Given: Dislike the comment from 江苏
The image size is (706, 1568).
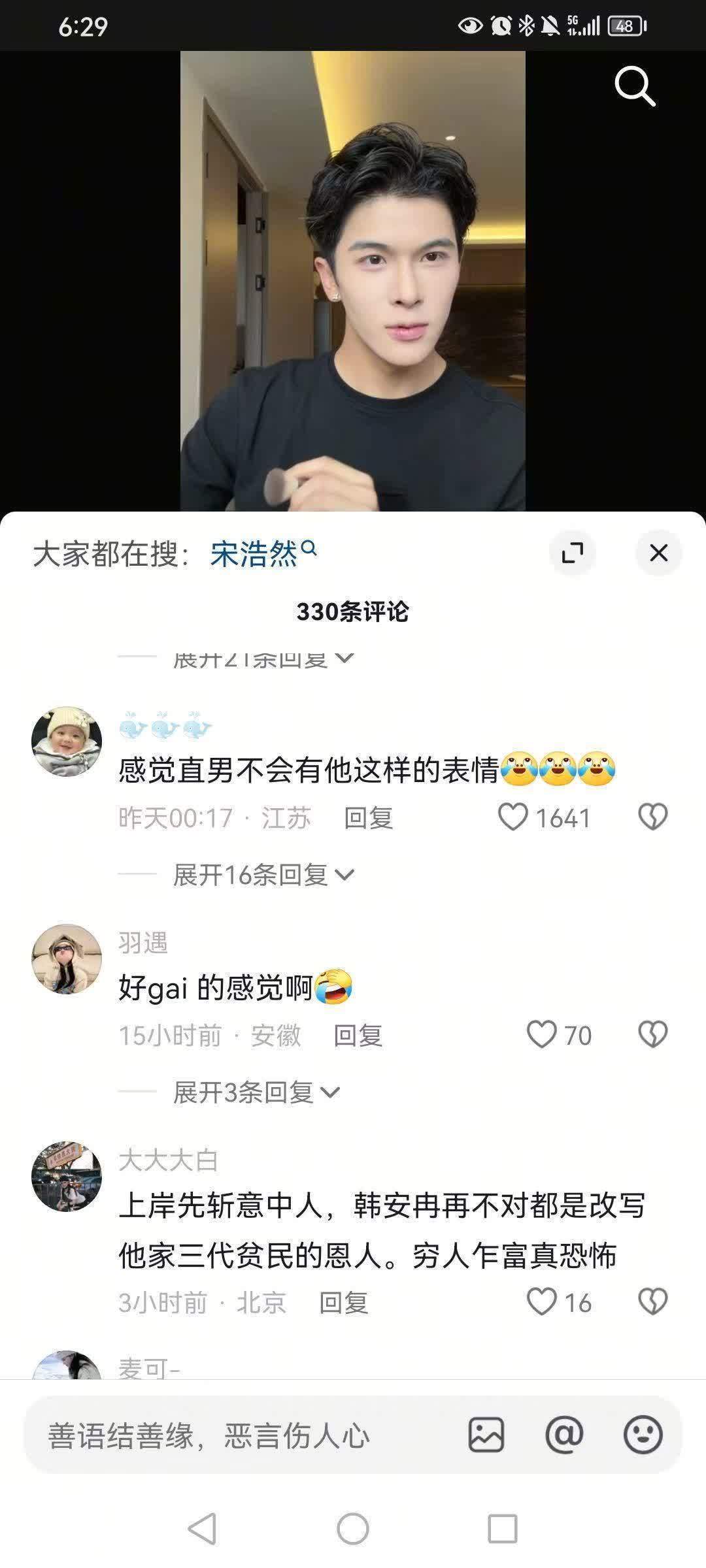Looking at the screenshot, I should click(x=652, y=817).
